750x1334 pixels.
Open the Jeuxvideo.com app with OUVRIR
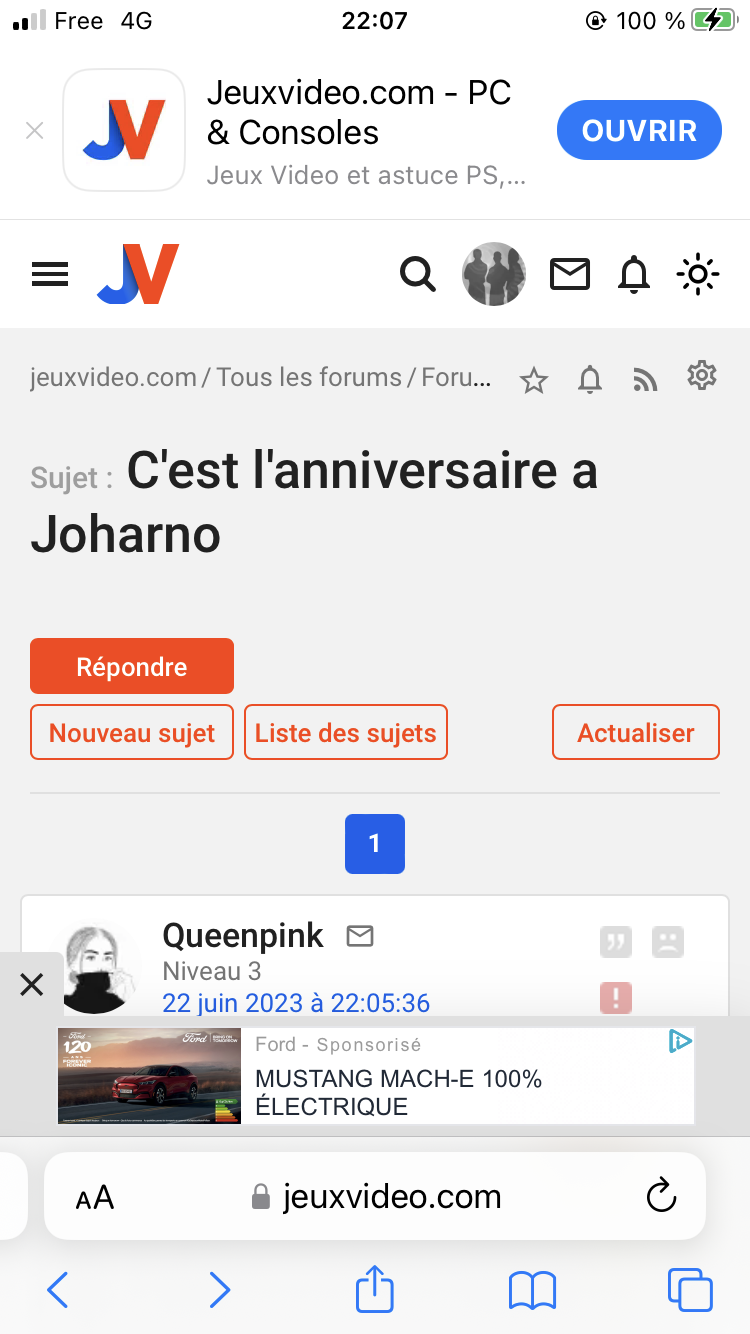(638, 130)
